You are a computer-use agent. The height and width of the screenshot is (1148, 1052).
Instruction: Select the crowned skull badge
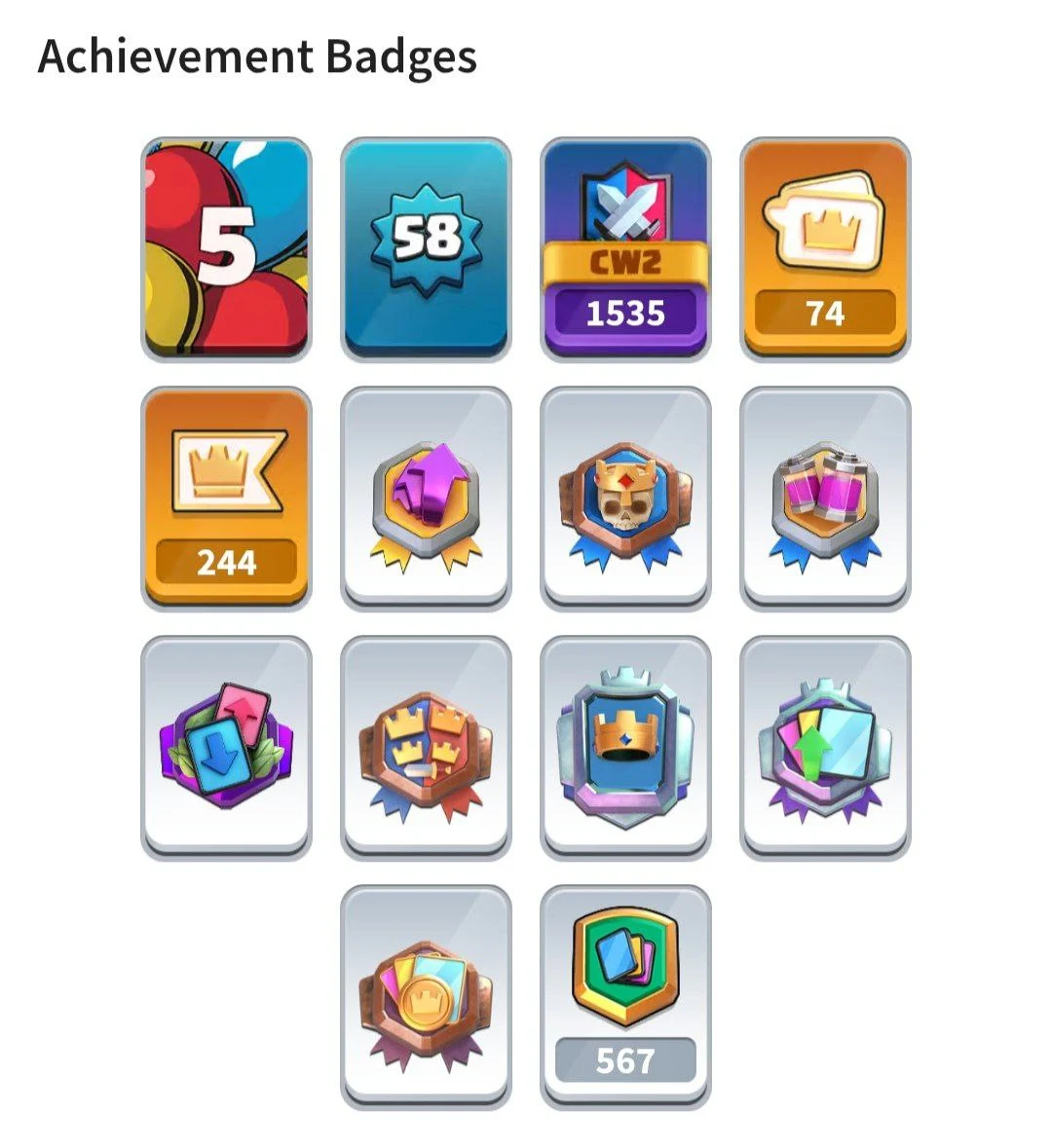pyautogui.click(x=625, y=499)
